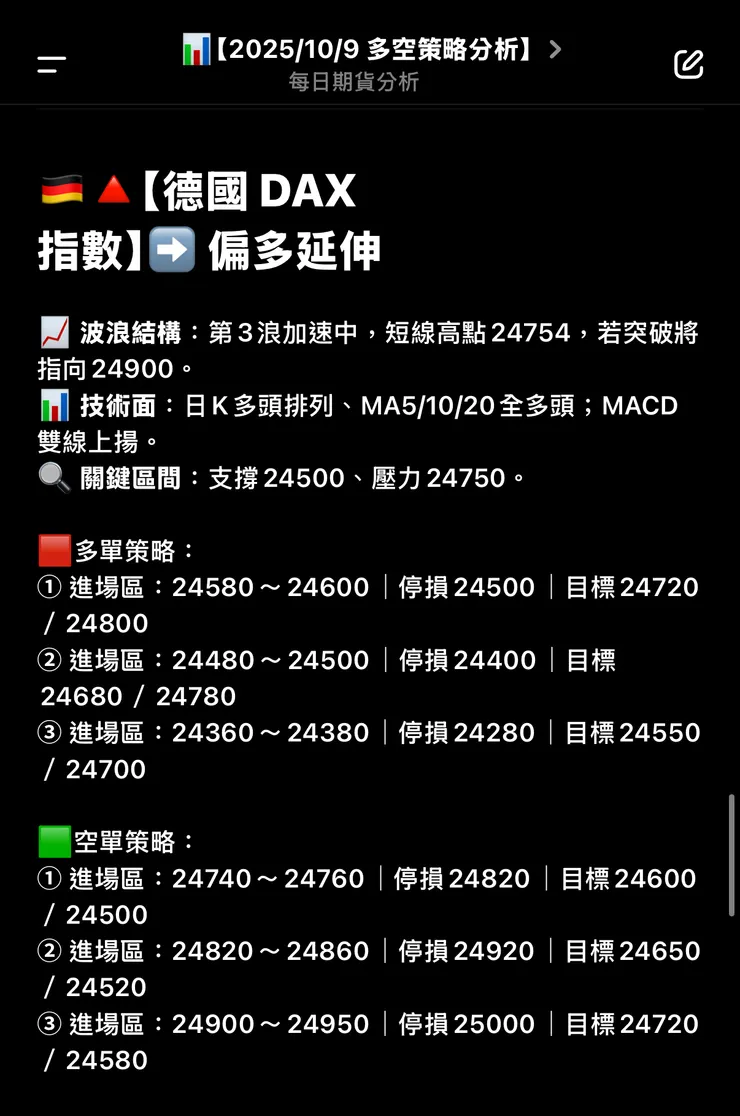Screen dimensions: 740x1116
Task: Tap the red triangle emoji beside the flag
Action: click(116, 189)
